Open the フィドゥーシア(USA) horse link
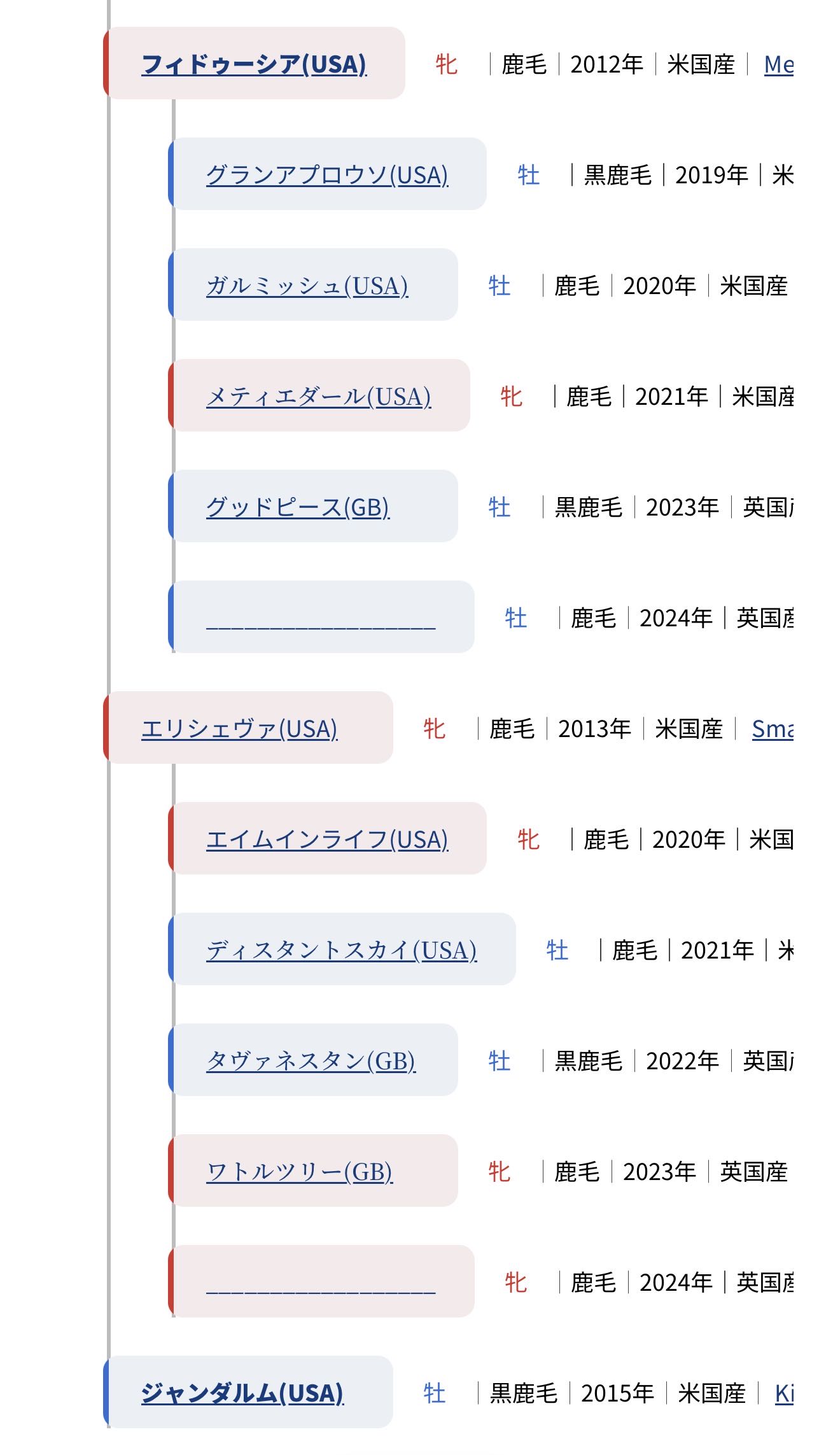Viewport: 840px width, 1455px height. [x=254, y=64]
